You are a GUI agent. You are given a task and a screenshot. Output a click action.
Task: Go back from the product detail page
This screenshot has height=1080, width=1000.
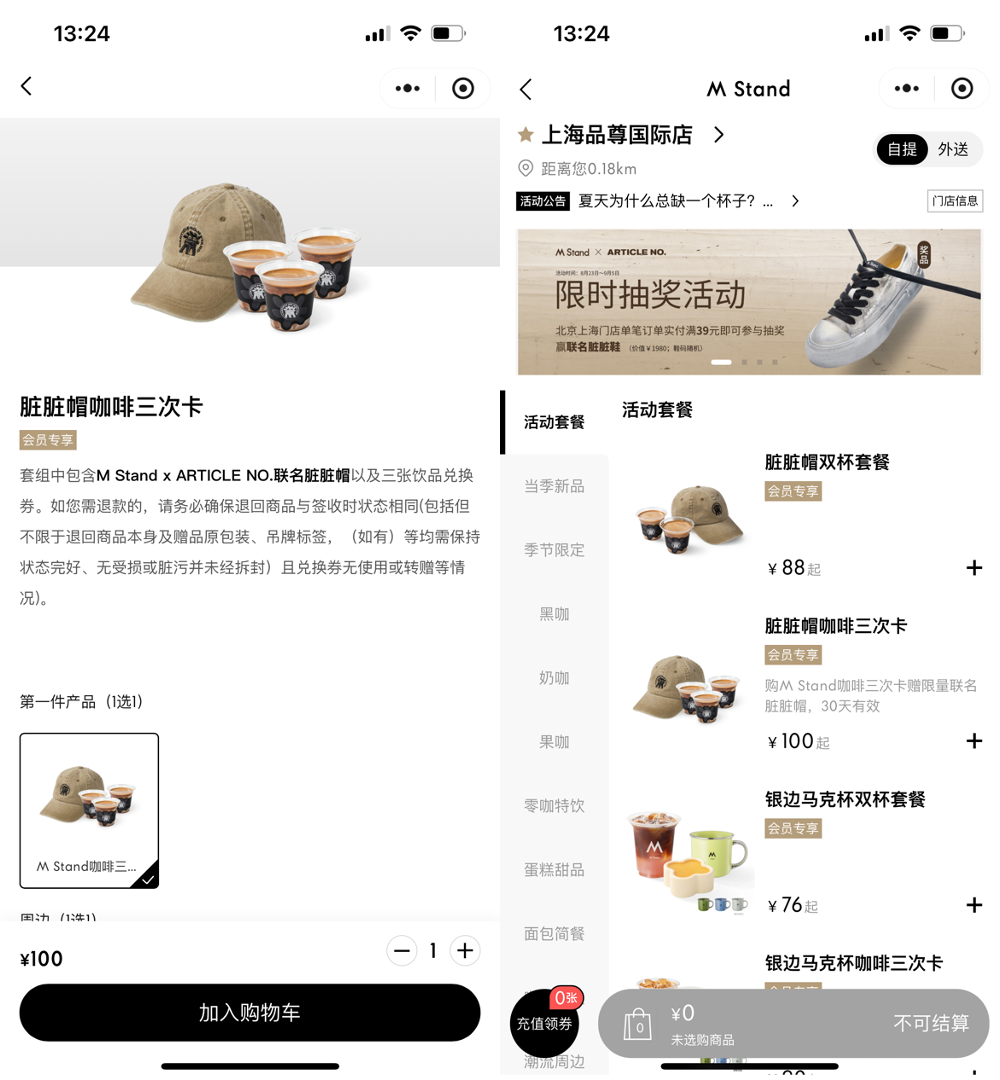coord(27,87)
